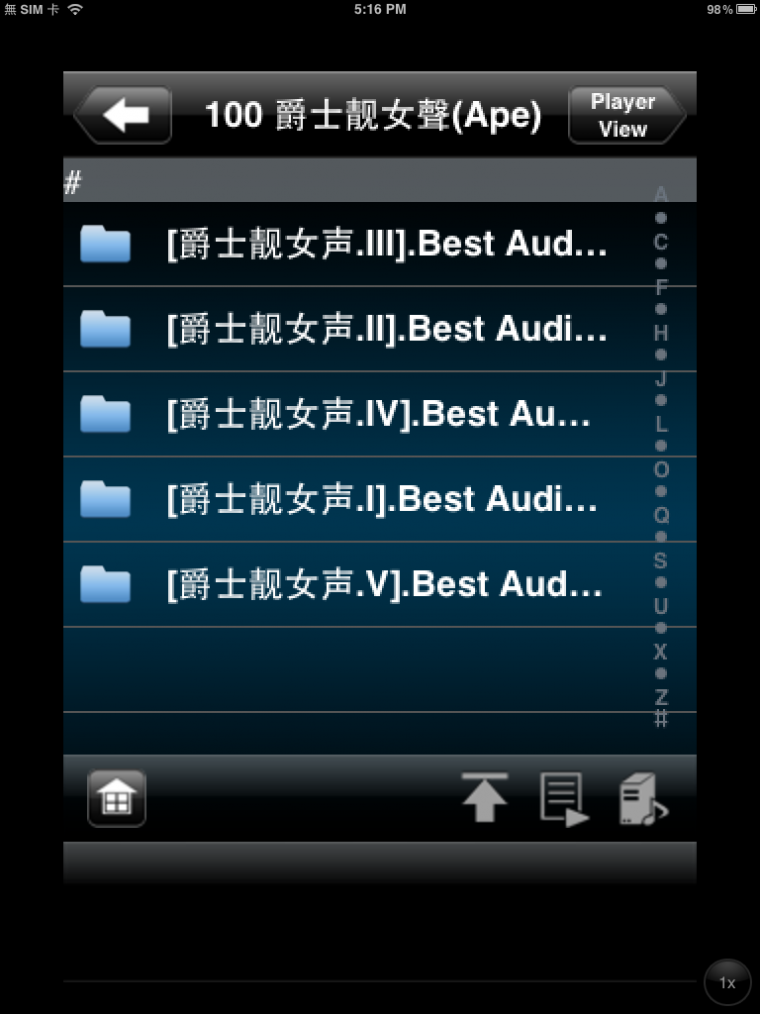Image resolution: width=760 pixels, height=1014 pixels.
Task: Go back with the left arrow button
Action: click(x=123, y=116)
